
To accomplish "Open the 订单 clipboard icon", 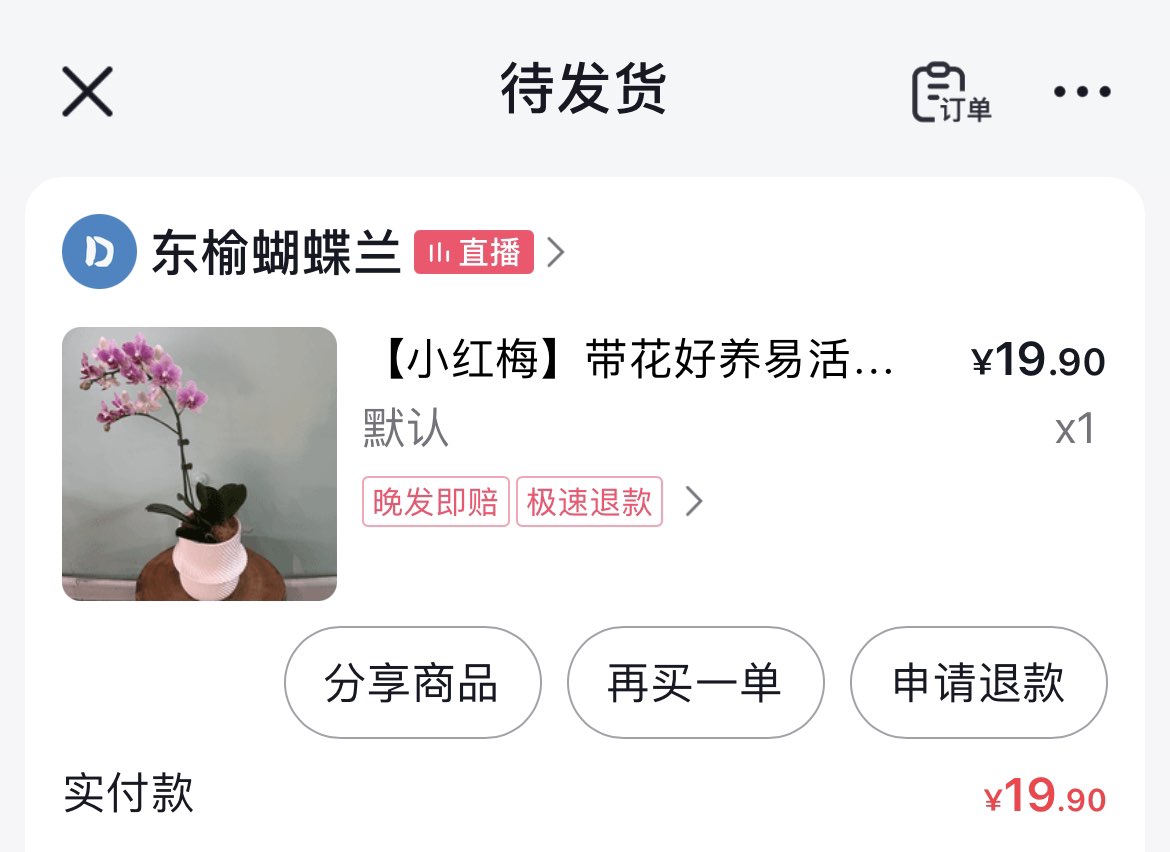I will point(950,93).
